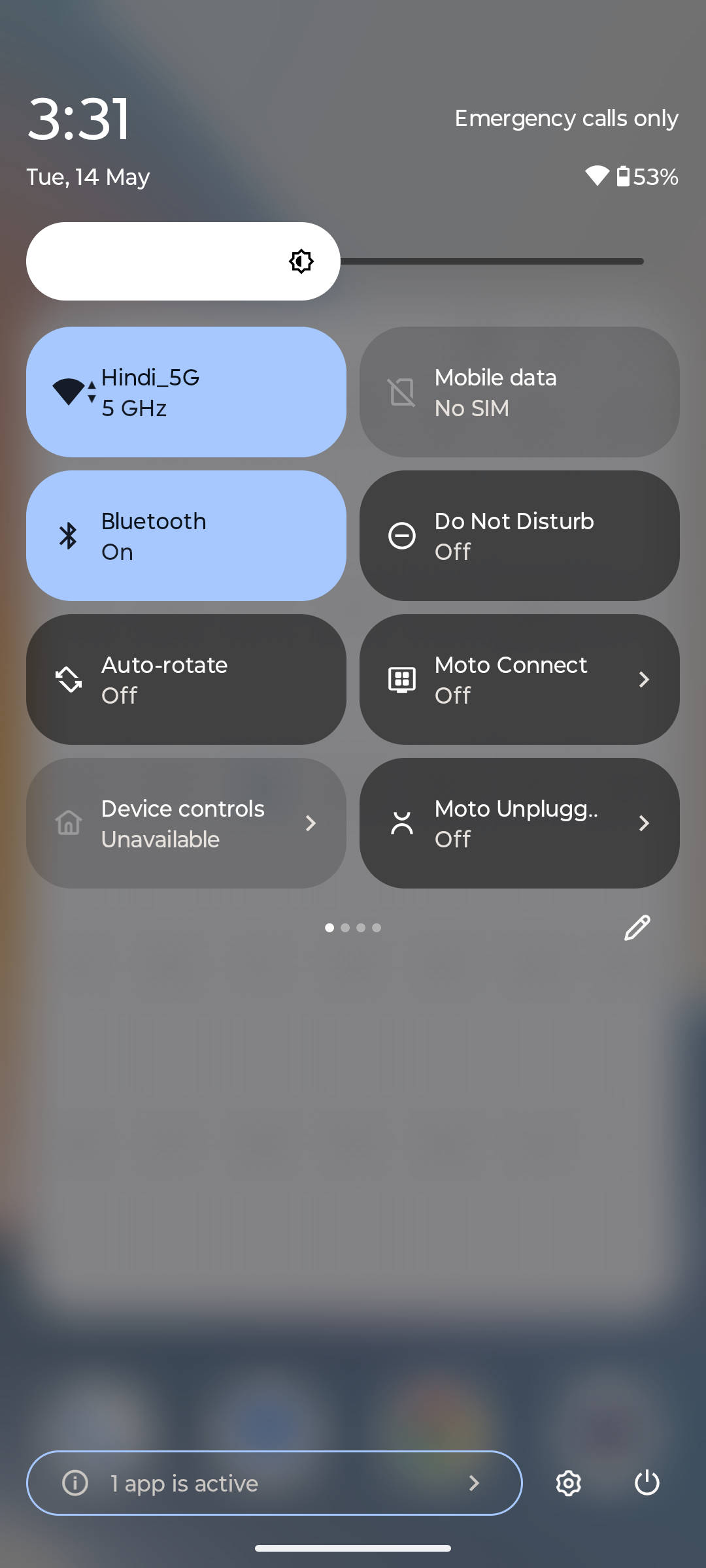Expand Moto Unplugged options

[x=645, y=823]
